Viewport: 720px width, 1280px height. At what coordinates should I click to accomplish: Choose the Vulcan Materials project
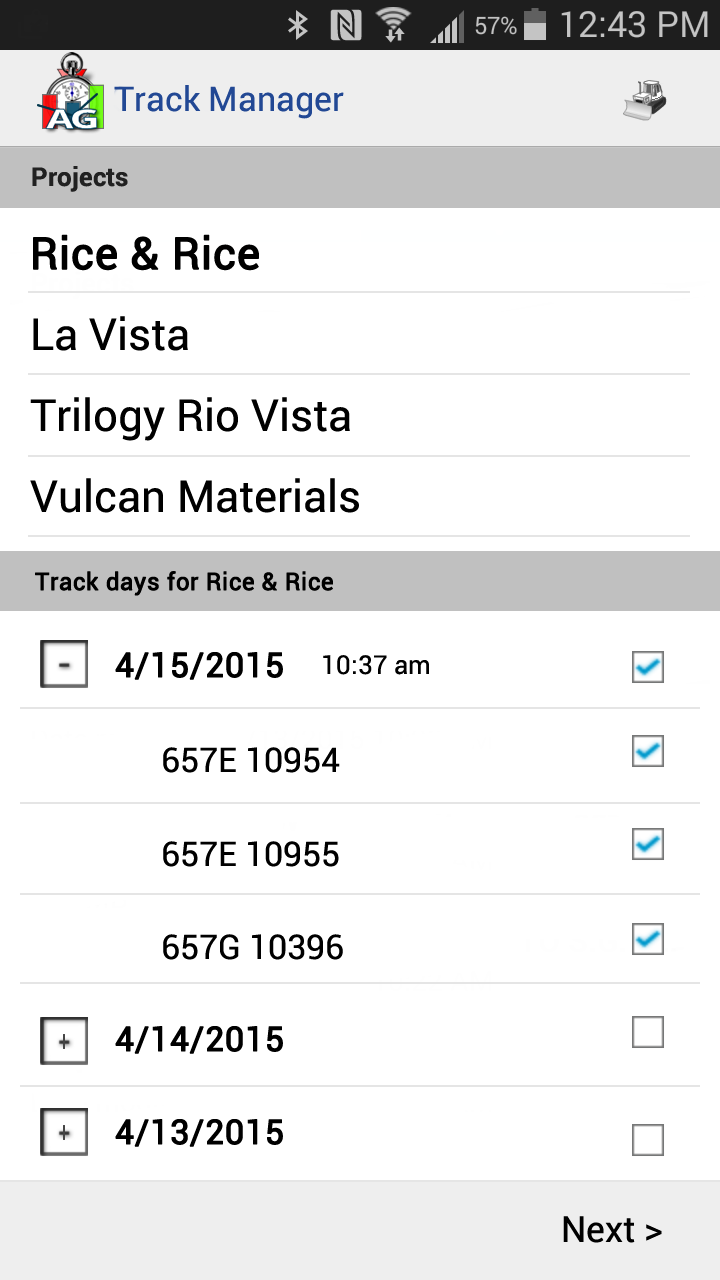tap(196, 497)
